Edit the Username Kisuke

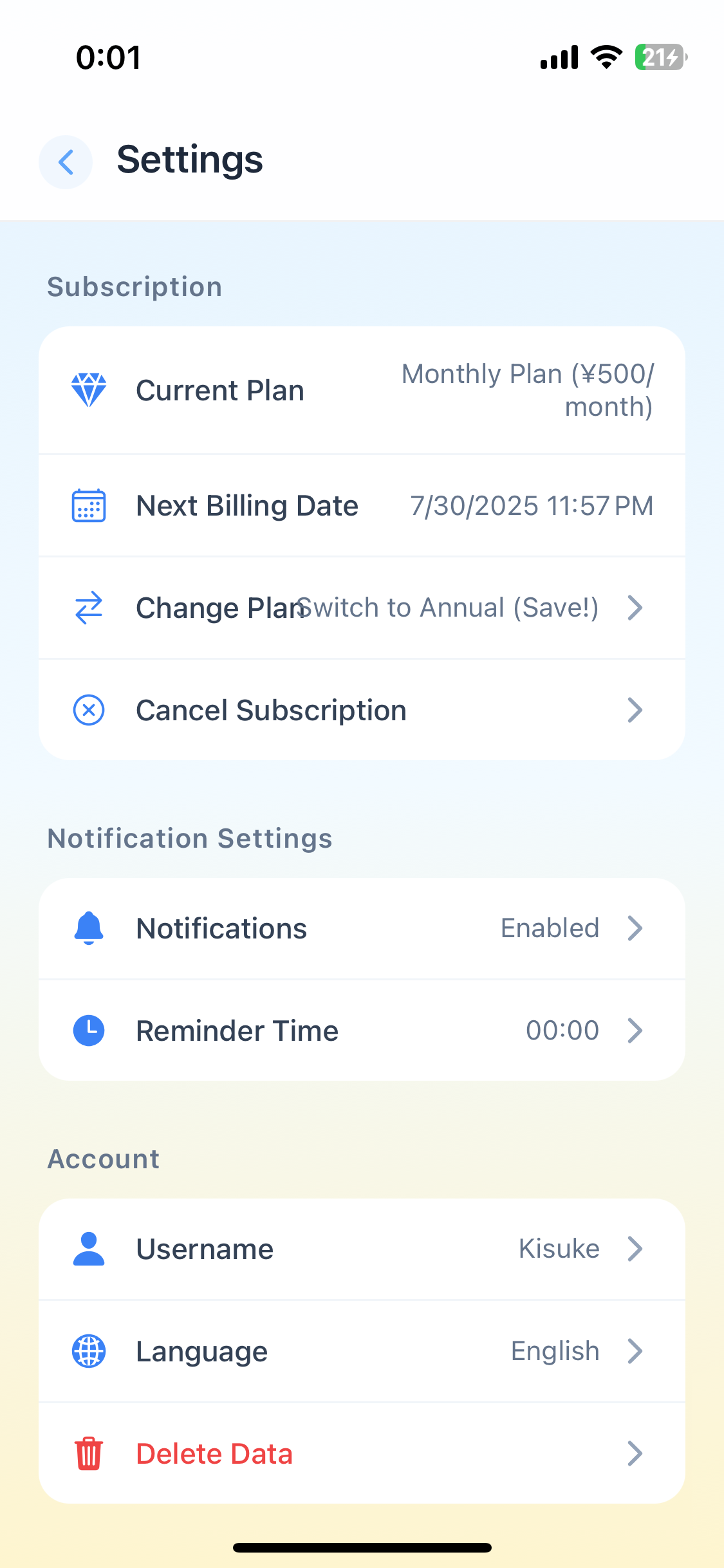click(362, 1249)
